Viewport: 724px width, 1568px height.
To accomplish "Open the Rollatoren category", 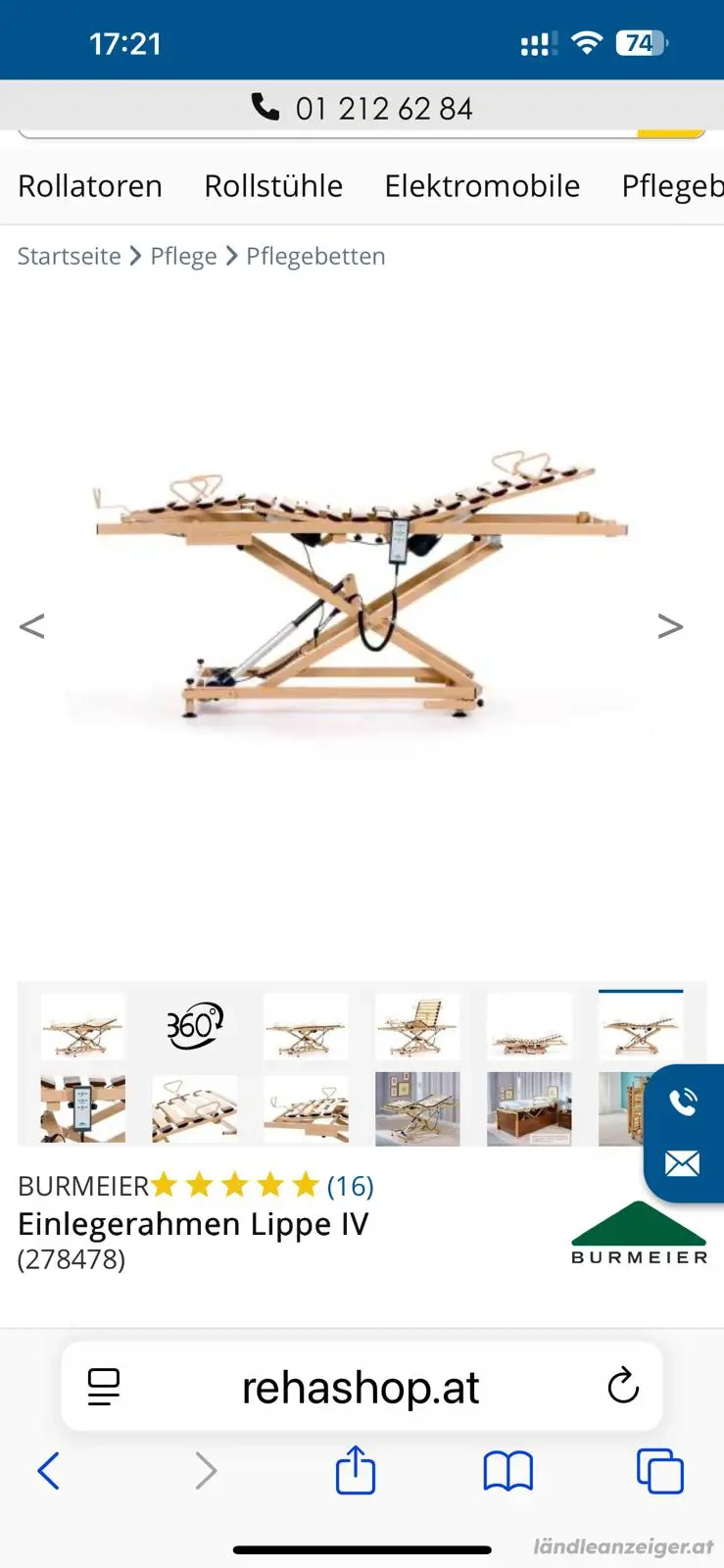I will click(90, 186).
